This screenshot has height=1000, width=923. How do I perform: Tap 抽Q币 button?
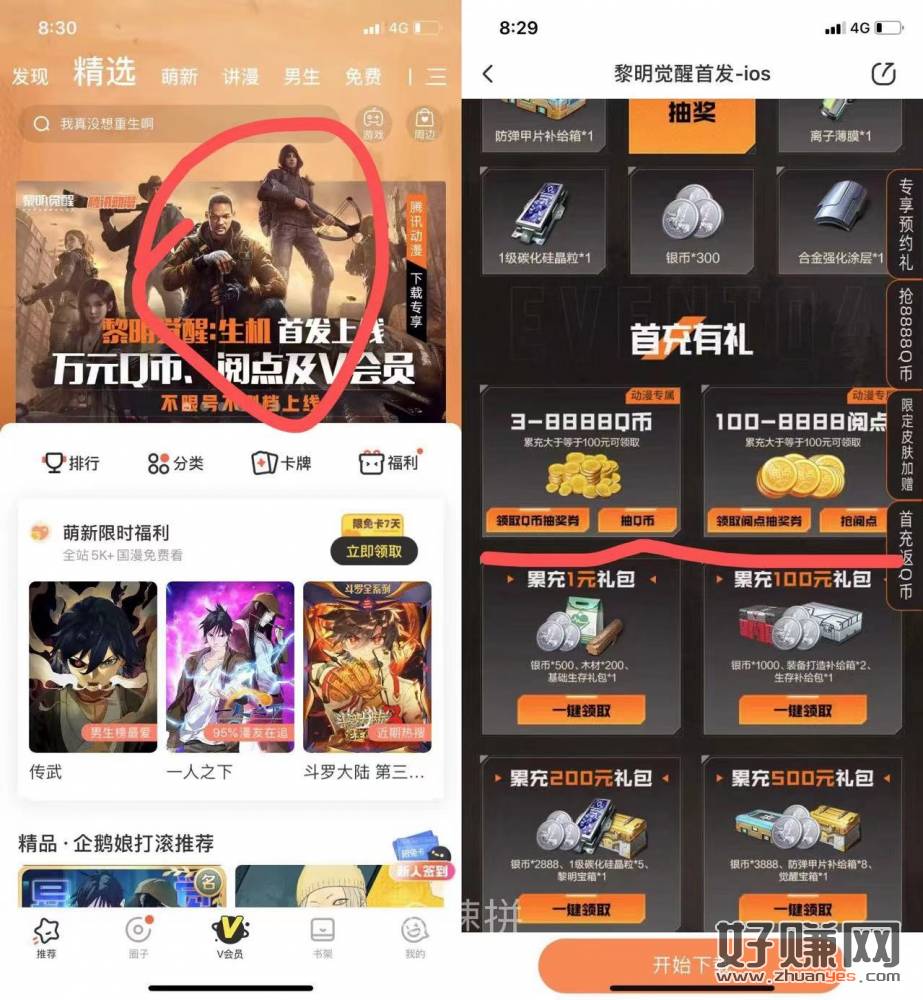(634, 520)
